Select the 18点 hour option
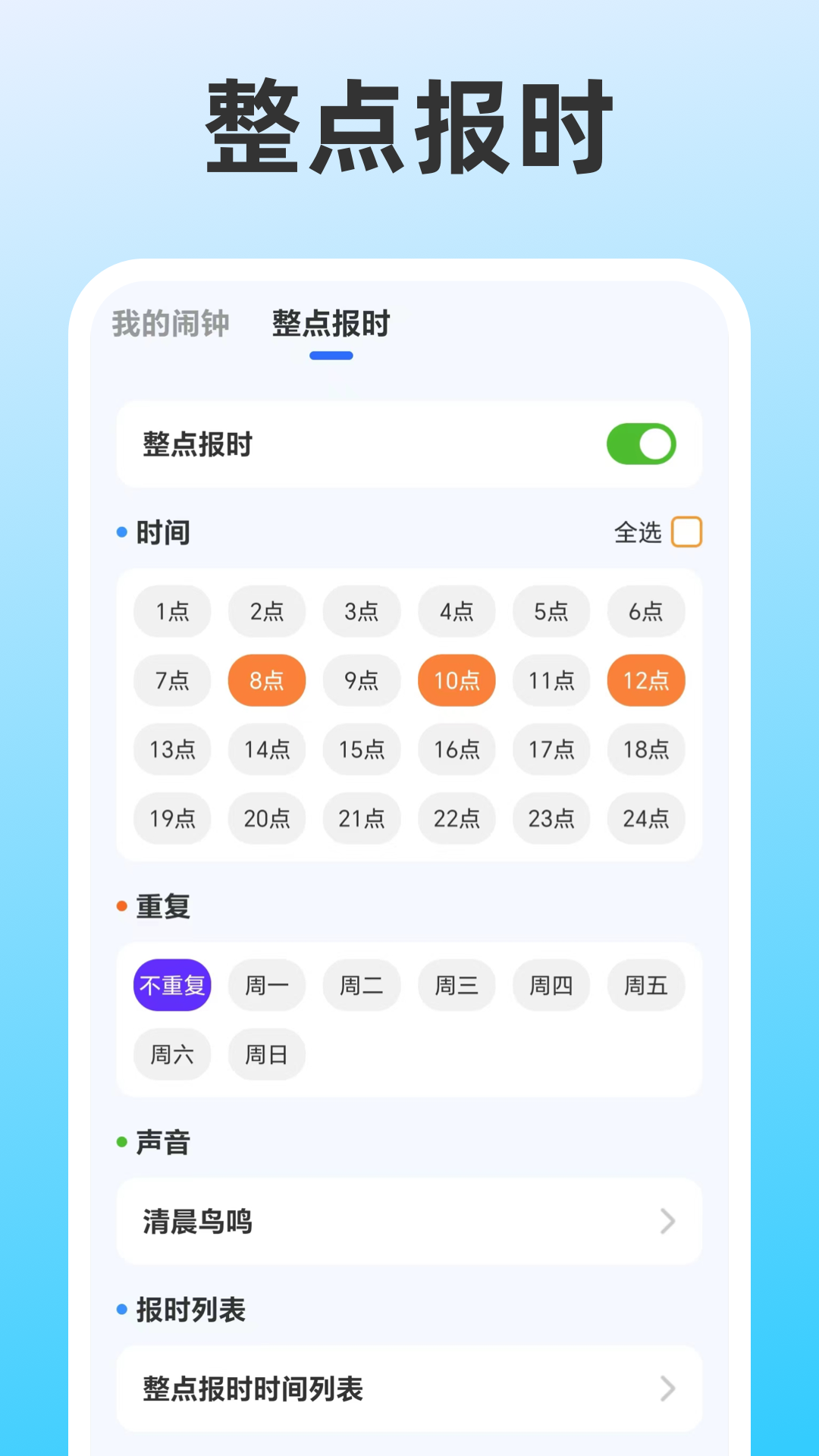This screenshot has width=819, height=1456. [x=646, y=749]
